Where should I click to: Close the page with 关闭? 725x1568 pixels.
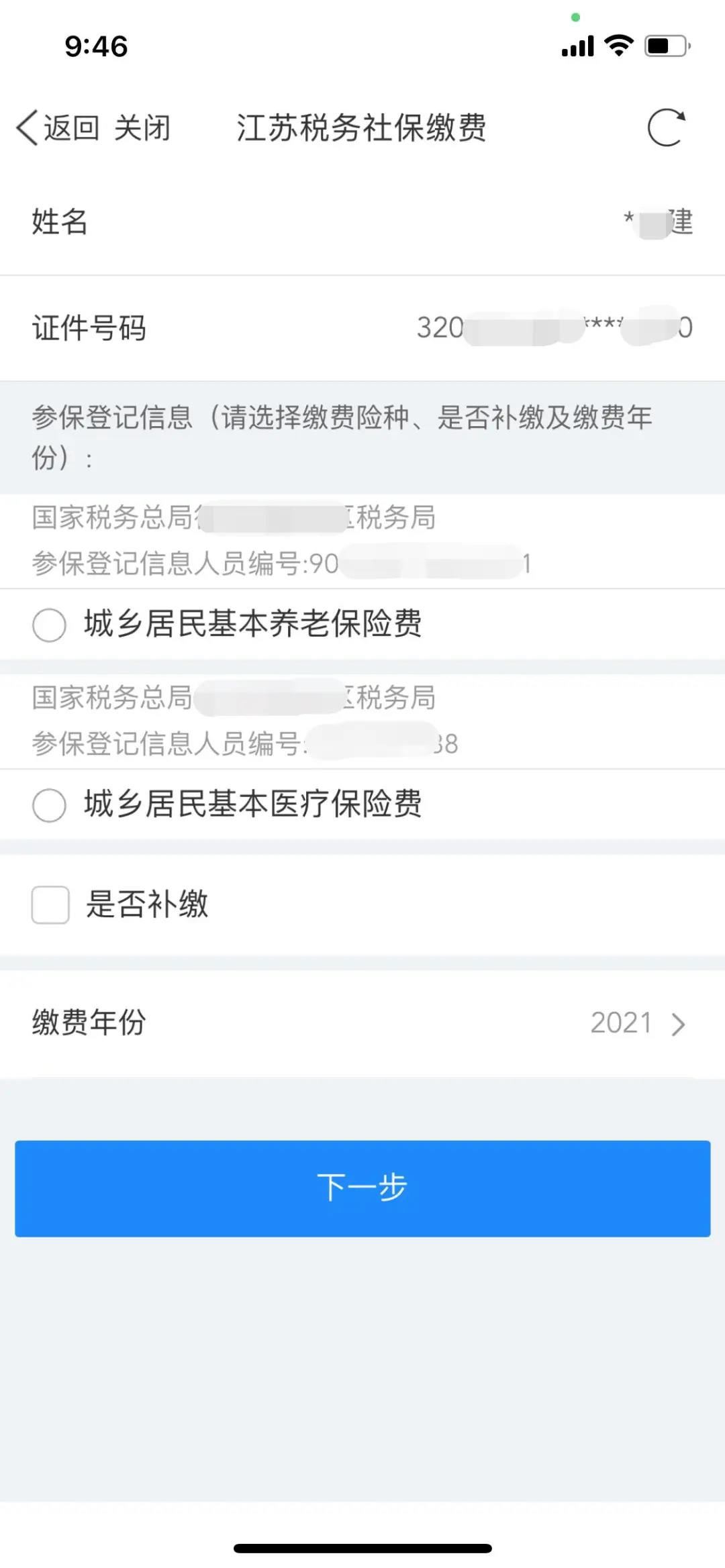[x=142, y=127]
